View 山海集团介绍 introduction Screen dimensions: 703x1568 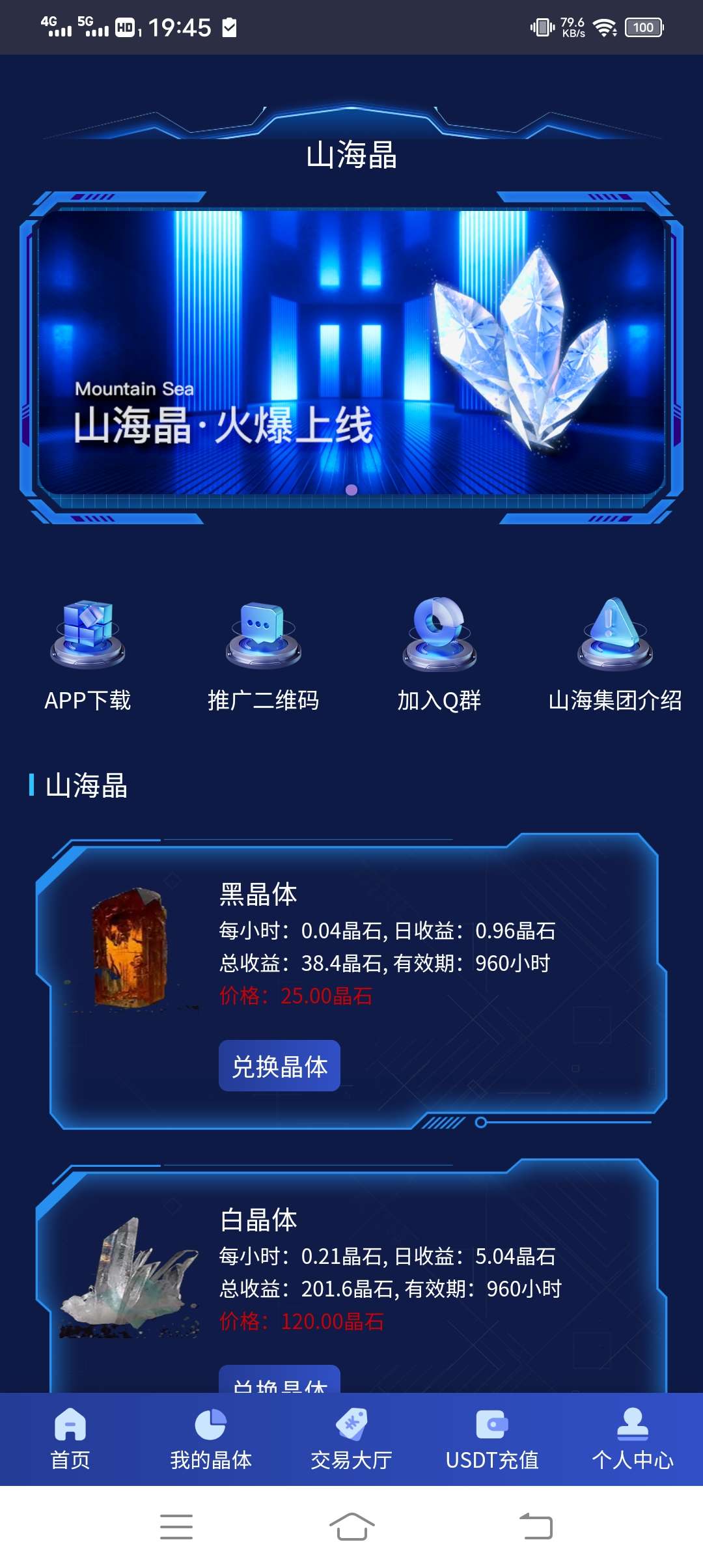[615, 654]
